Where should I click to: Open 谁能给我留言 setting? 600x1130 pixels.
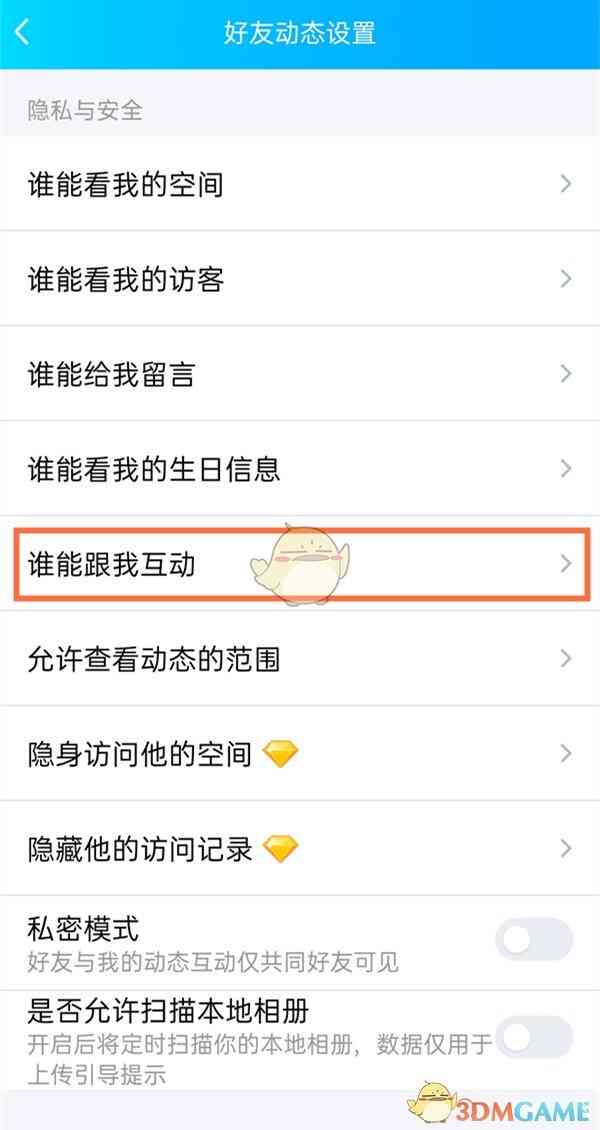click(300, 374)
